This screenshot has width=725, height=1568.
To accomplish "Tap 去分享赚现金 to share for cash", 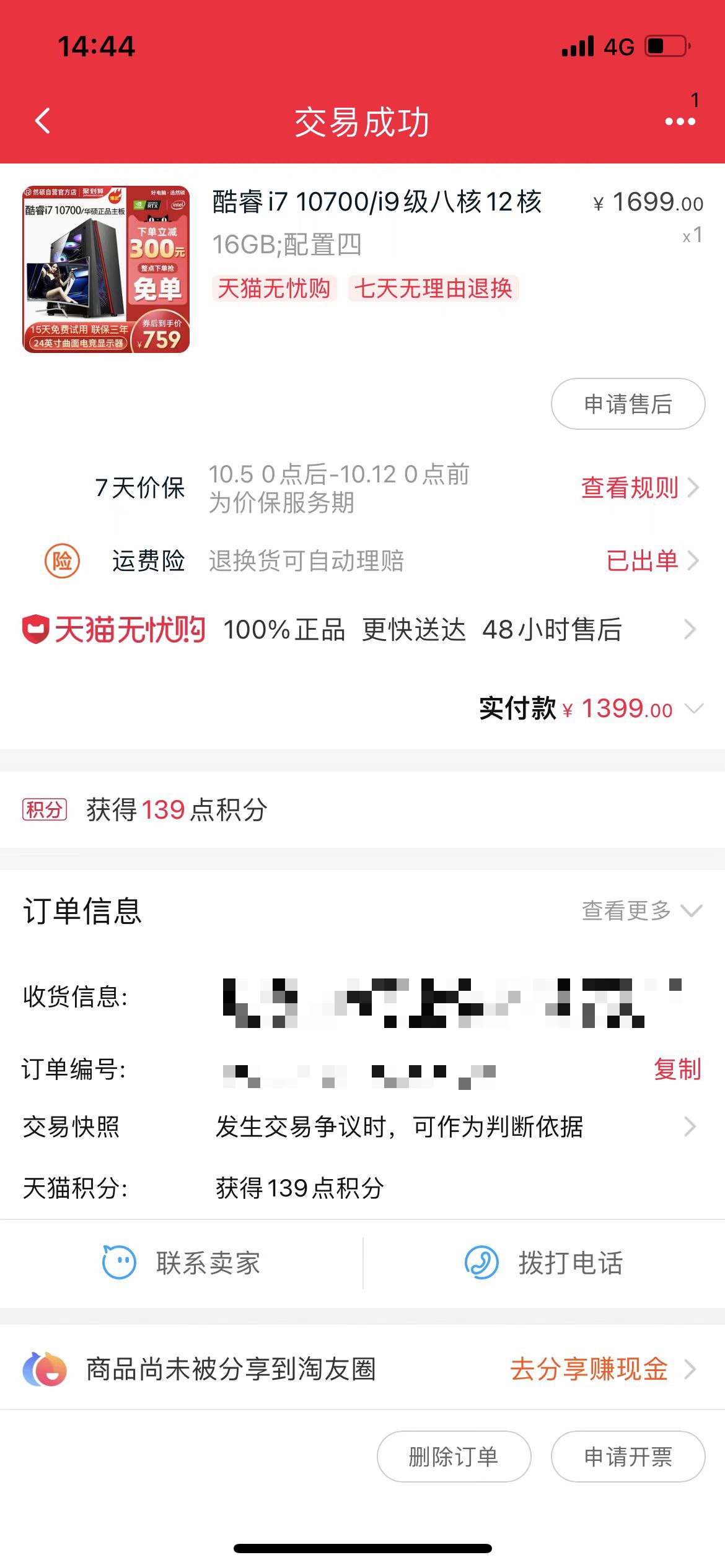I will 591,1369.
